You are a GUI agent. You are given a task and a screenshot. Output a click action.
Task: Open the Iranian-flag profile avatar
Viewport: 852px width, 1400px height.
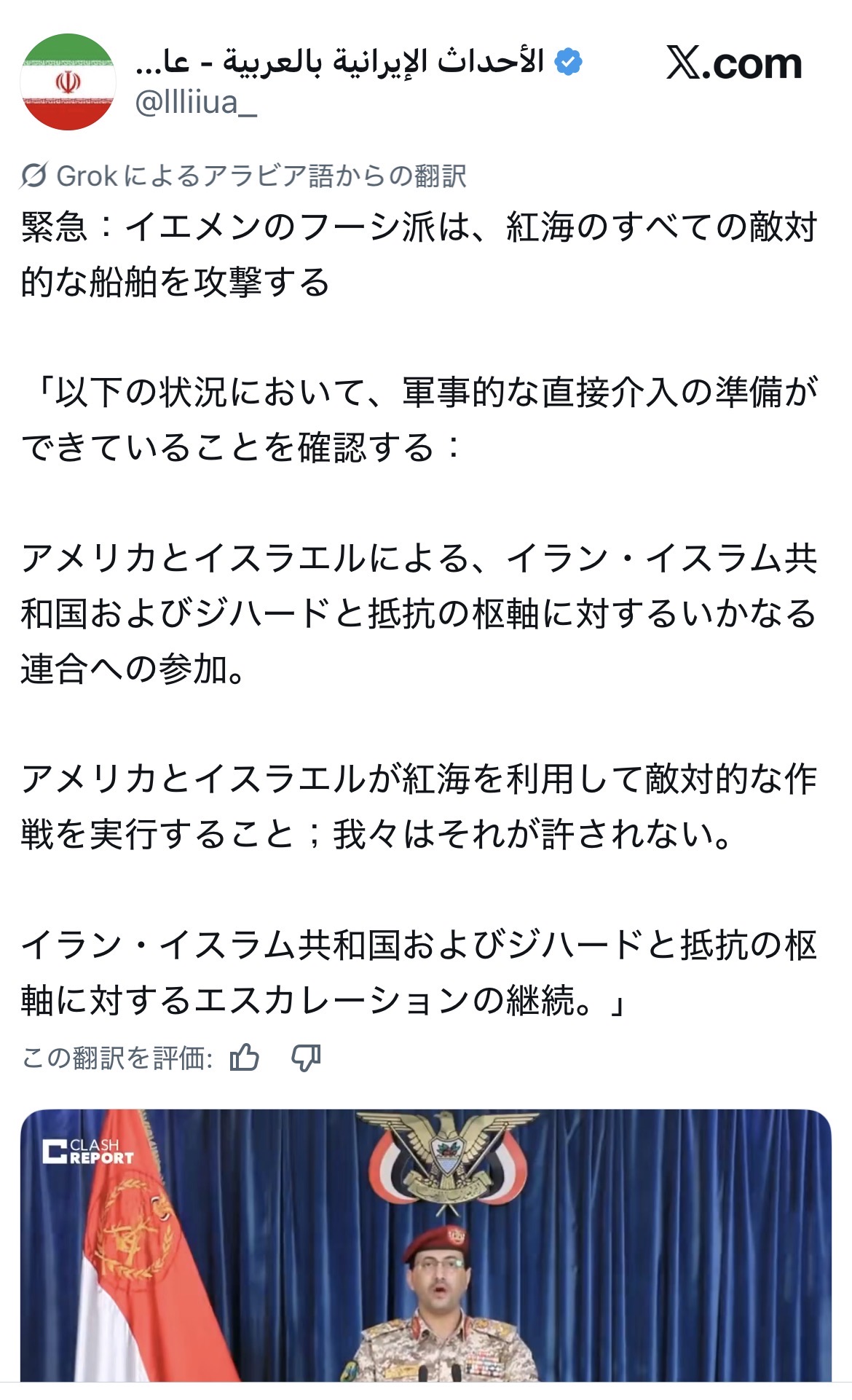tap(68, 82)
